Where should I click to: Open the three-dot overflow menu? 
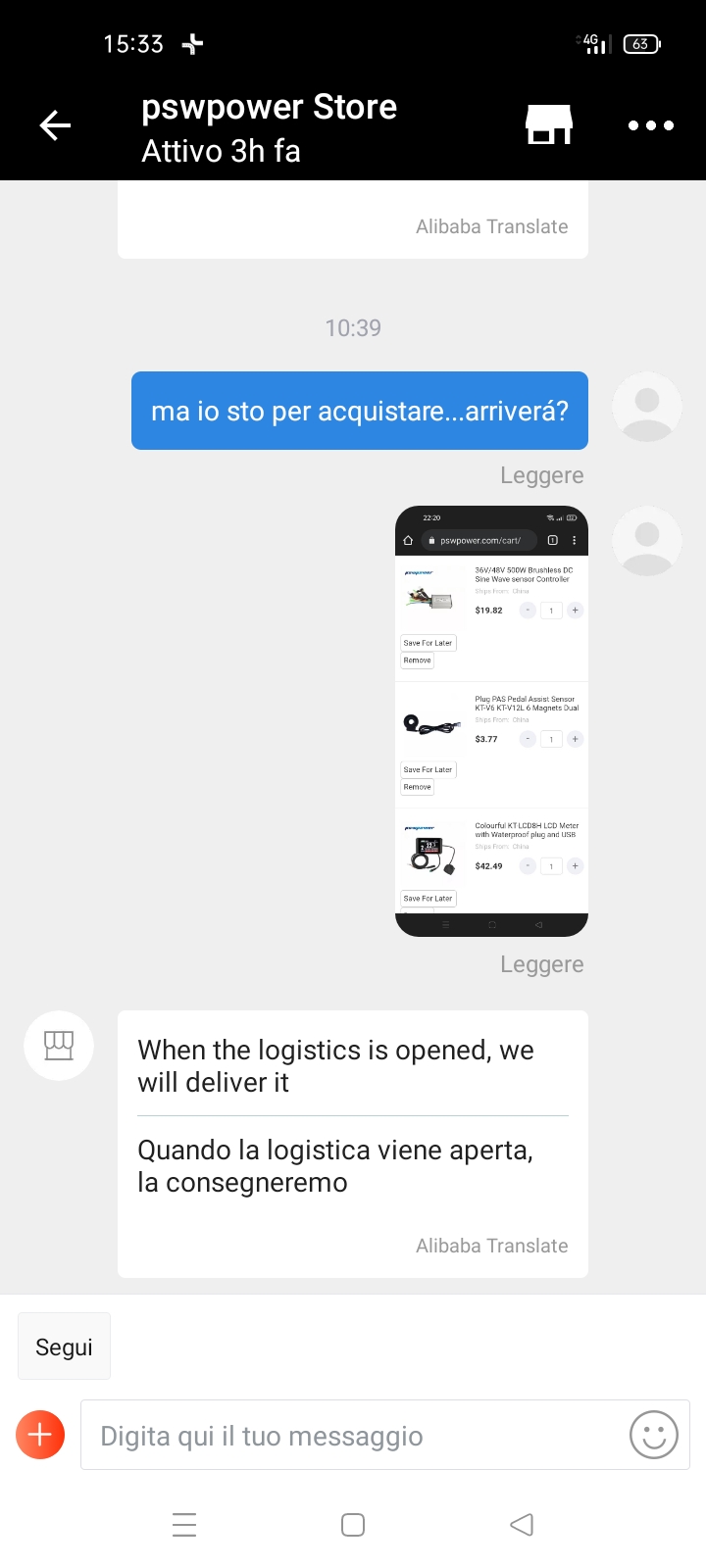pos(650,125)
